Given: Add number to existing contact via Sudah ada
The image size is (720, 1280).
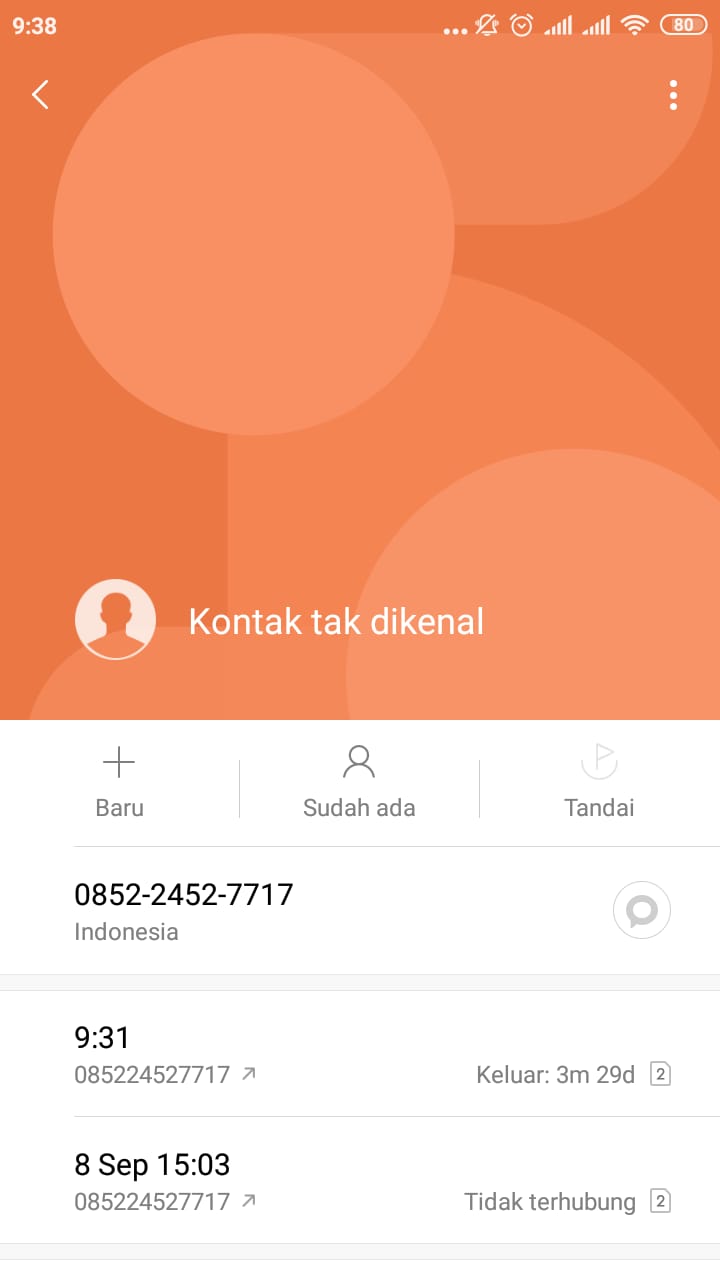Looking at the screenshot, I should 359,782.
